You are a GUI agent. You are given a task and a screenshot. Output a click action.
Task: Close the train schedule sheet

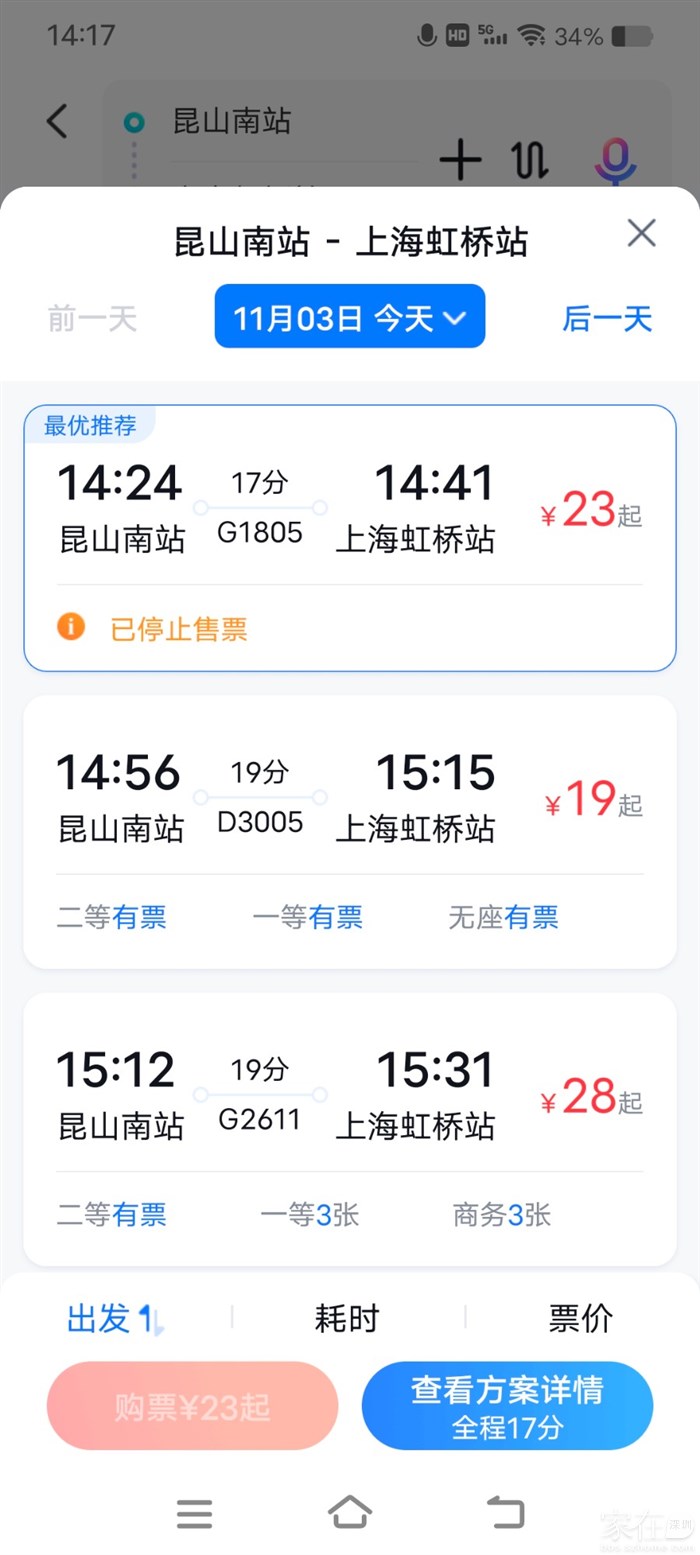tap(641, 234)
